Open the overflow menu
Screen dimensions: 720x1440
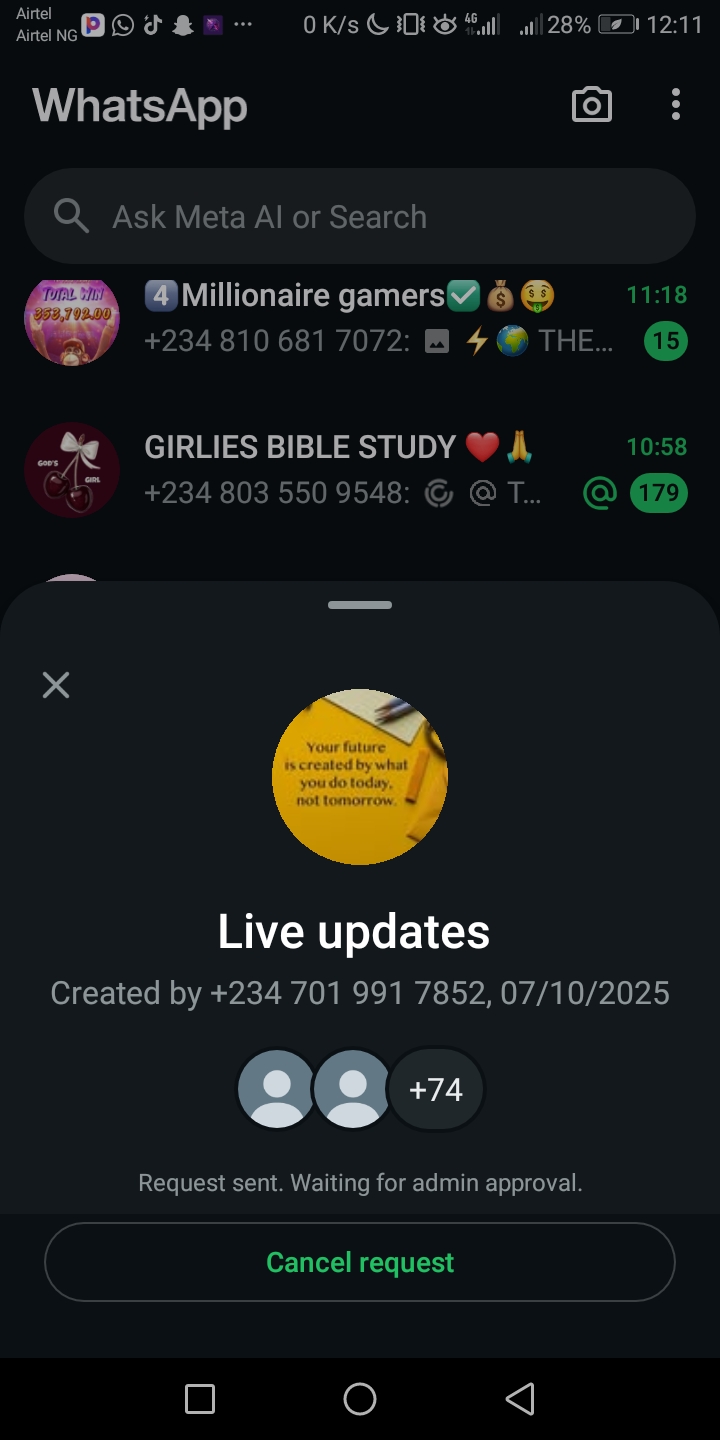(x=676, y=105)
